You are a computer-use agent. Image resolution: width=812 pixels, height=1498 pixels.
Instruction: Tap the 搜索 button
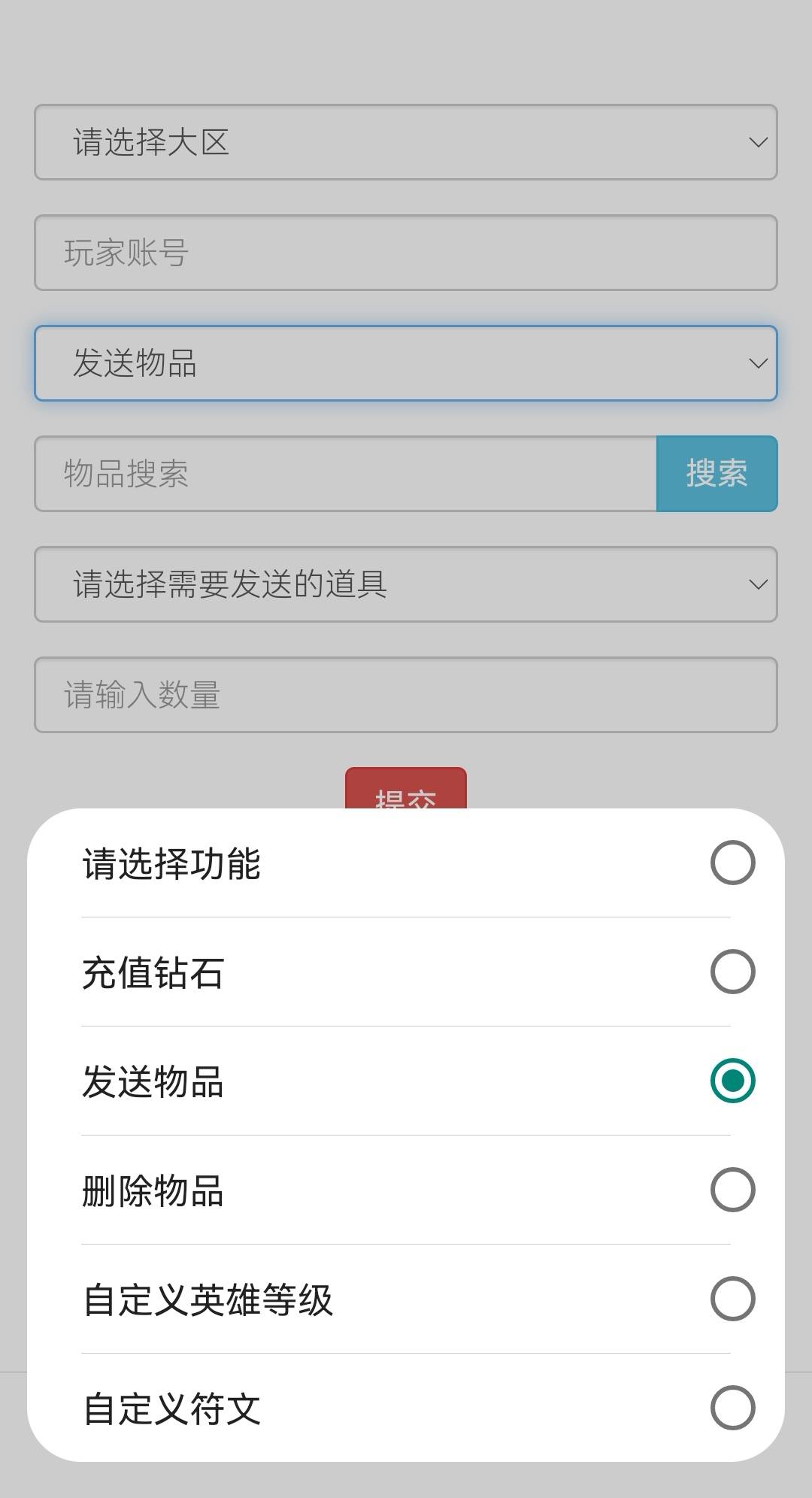click(x=717, y=474)
